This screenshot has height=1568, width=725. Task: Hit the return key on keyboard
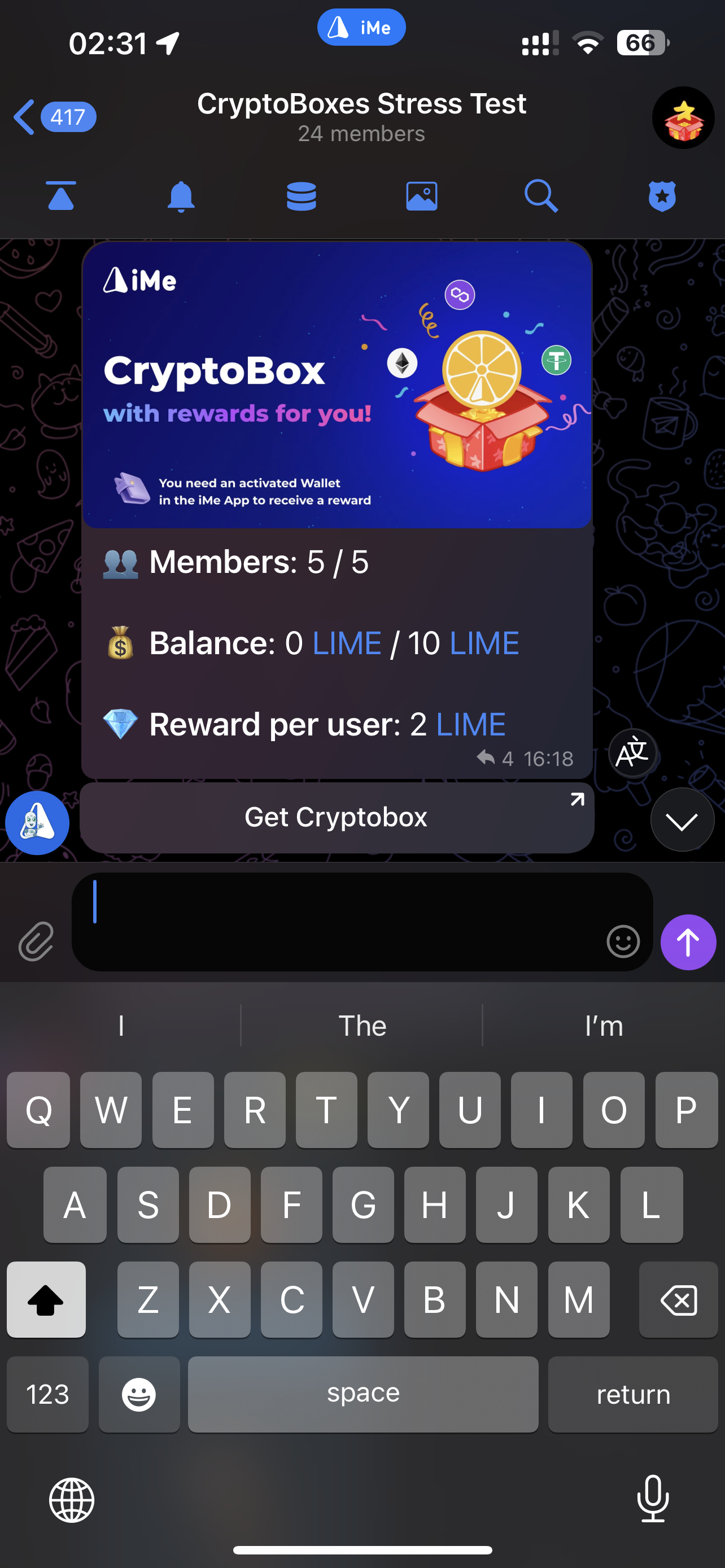pyautogui.click(x=632, y=1395)
